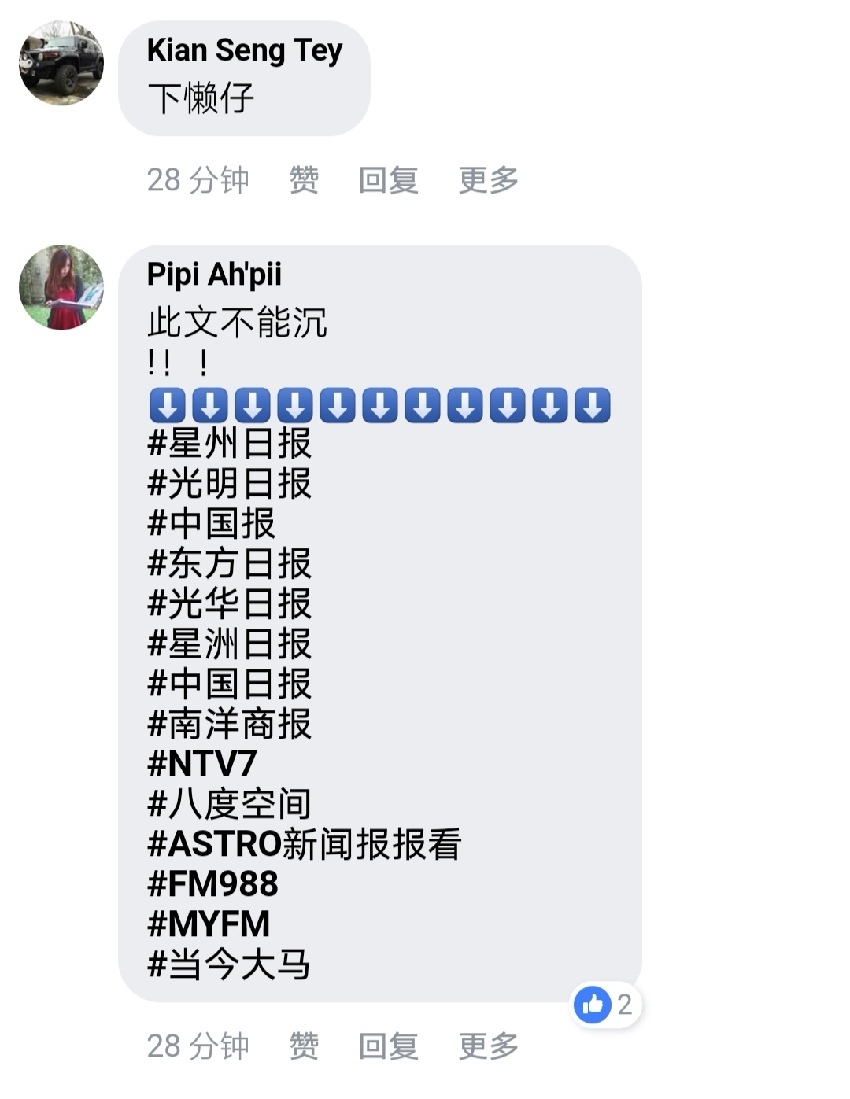
Task: Open the #MYFM hashtag
Action: coord(208,924)
